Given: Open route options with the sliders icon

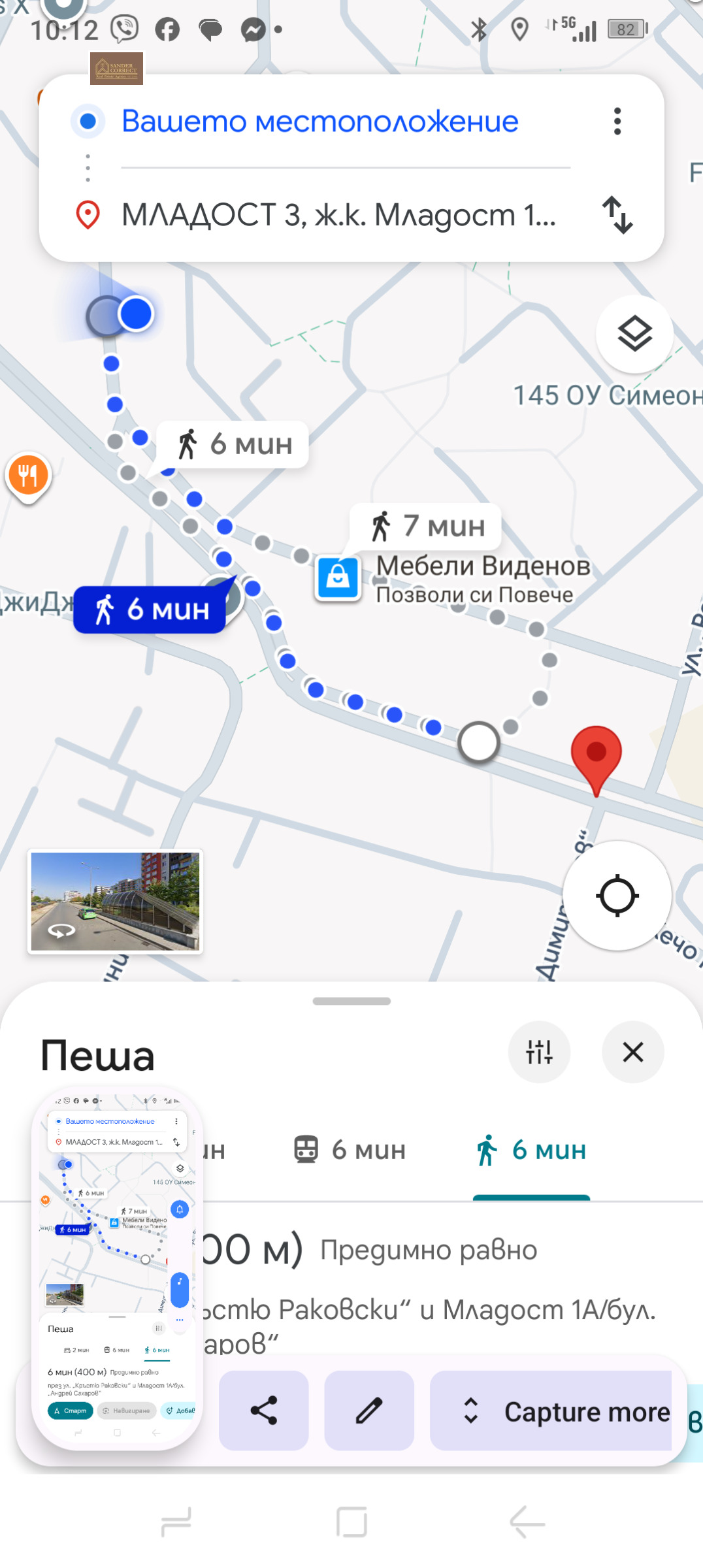Looking at the screenshot, I should coord(540,1052).
